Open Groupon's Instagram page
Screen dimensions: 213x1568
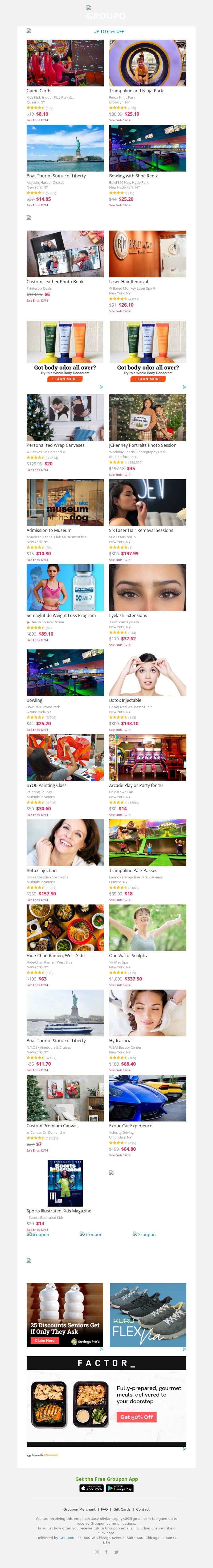(x=96, y=1552)
